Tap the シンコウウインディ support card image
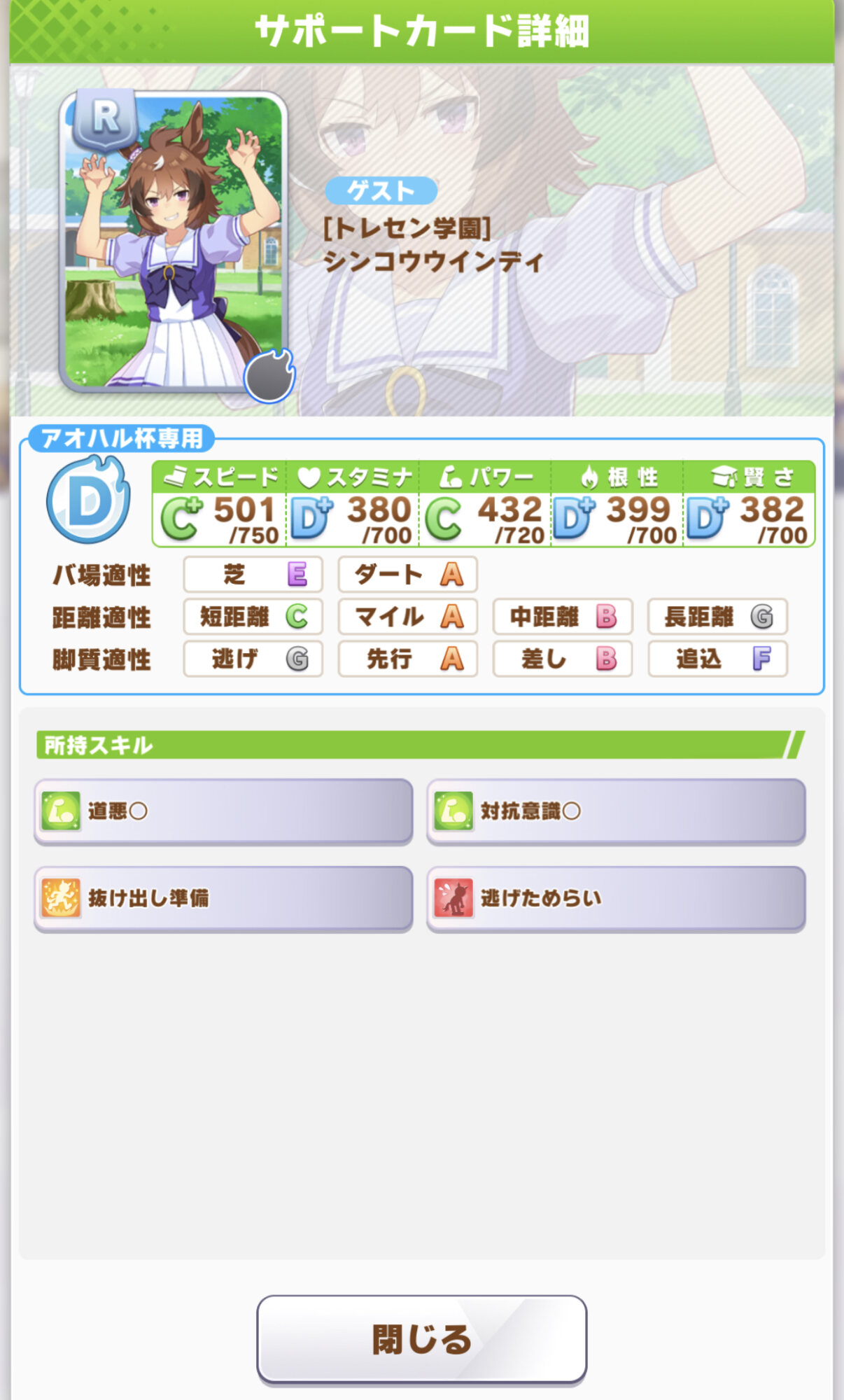Screen dimensions: 844x1400 click(x=175, y=241)
